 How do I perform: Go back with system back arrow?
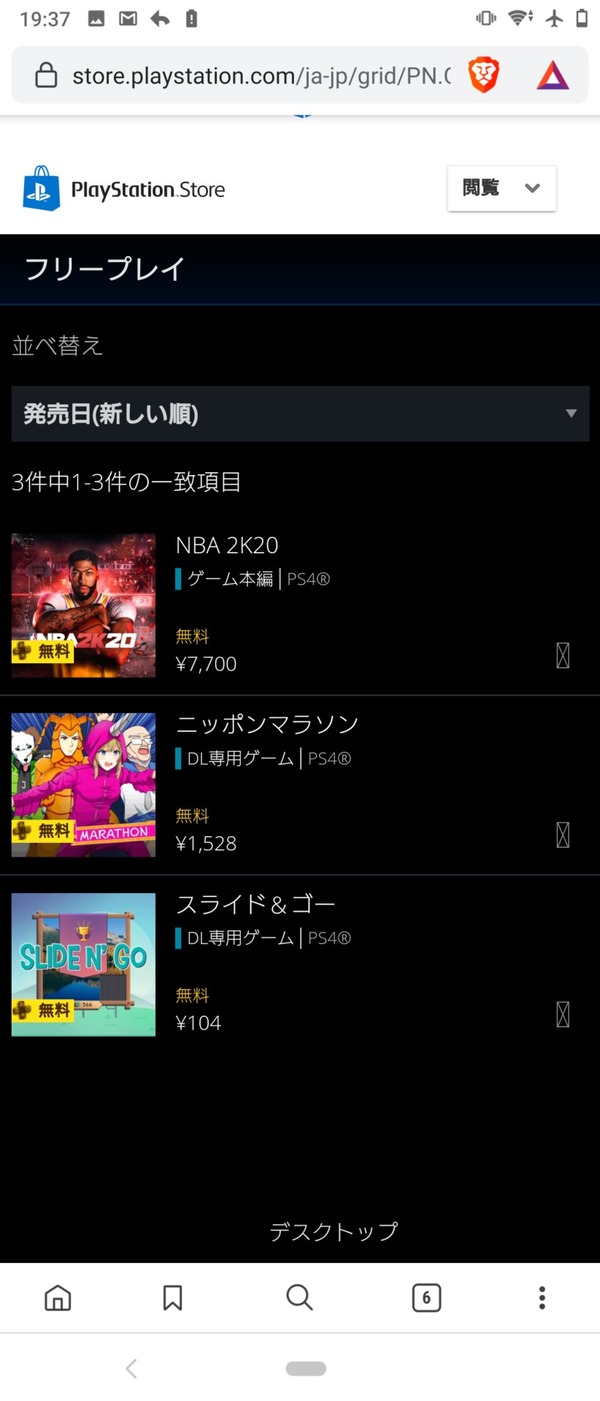point(131,1369)
